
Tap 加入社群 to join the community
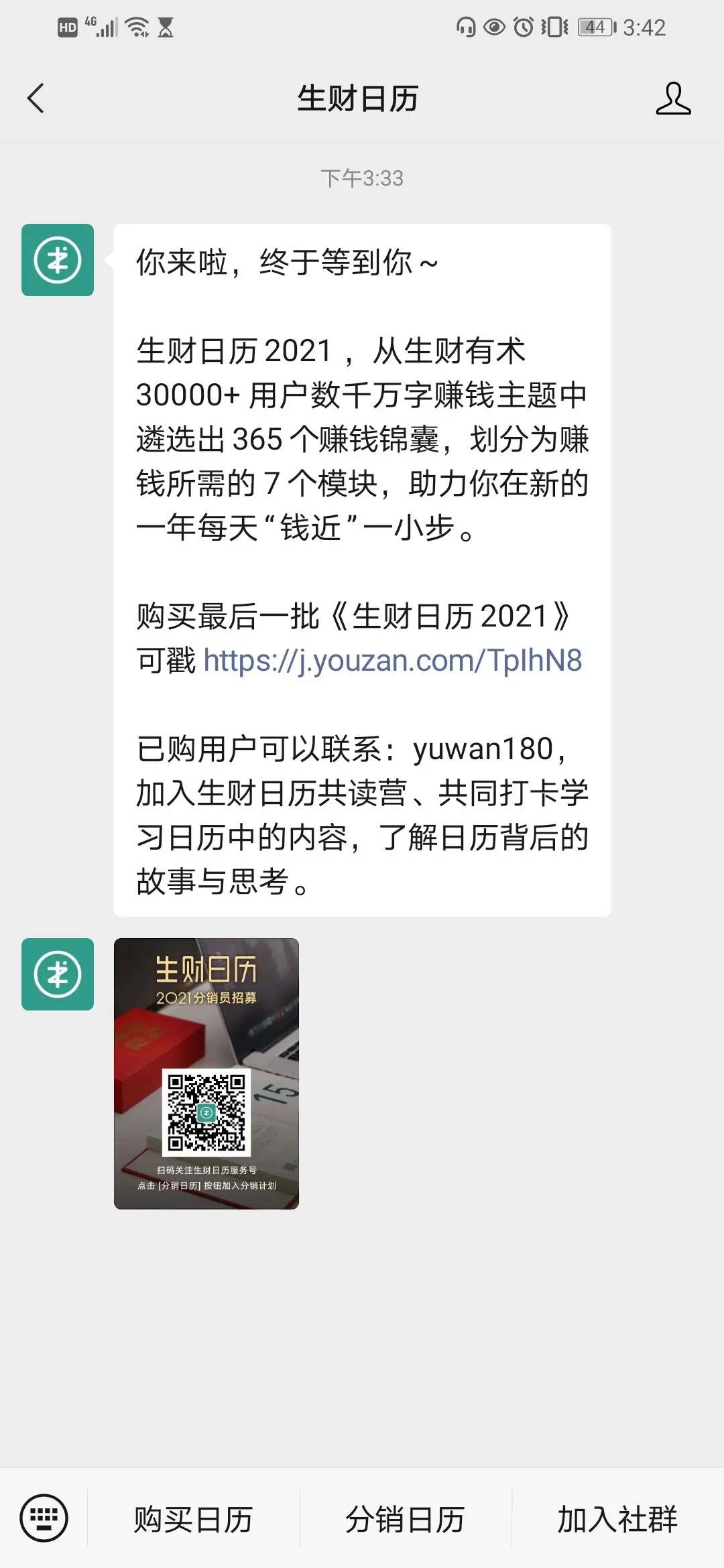click(x=617, y=1519)
